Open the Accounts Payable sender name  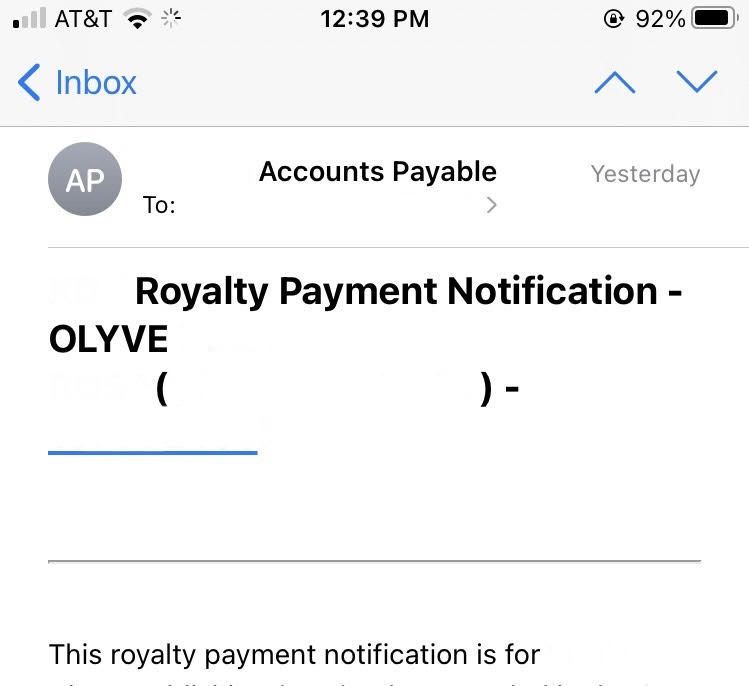378,172
